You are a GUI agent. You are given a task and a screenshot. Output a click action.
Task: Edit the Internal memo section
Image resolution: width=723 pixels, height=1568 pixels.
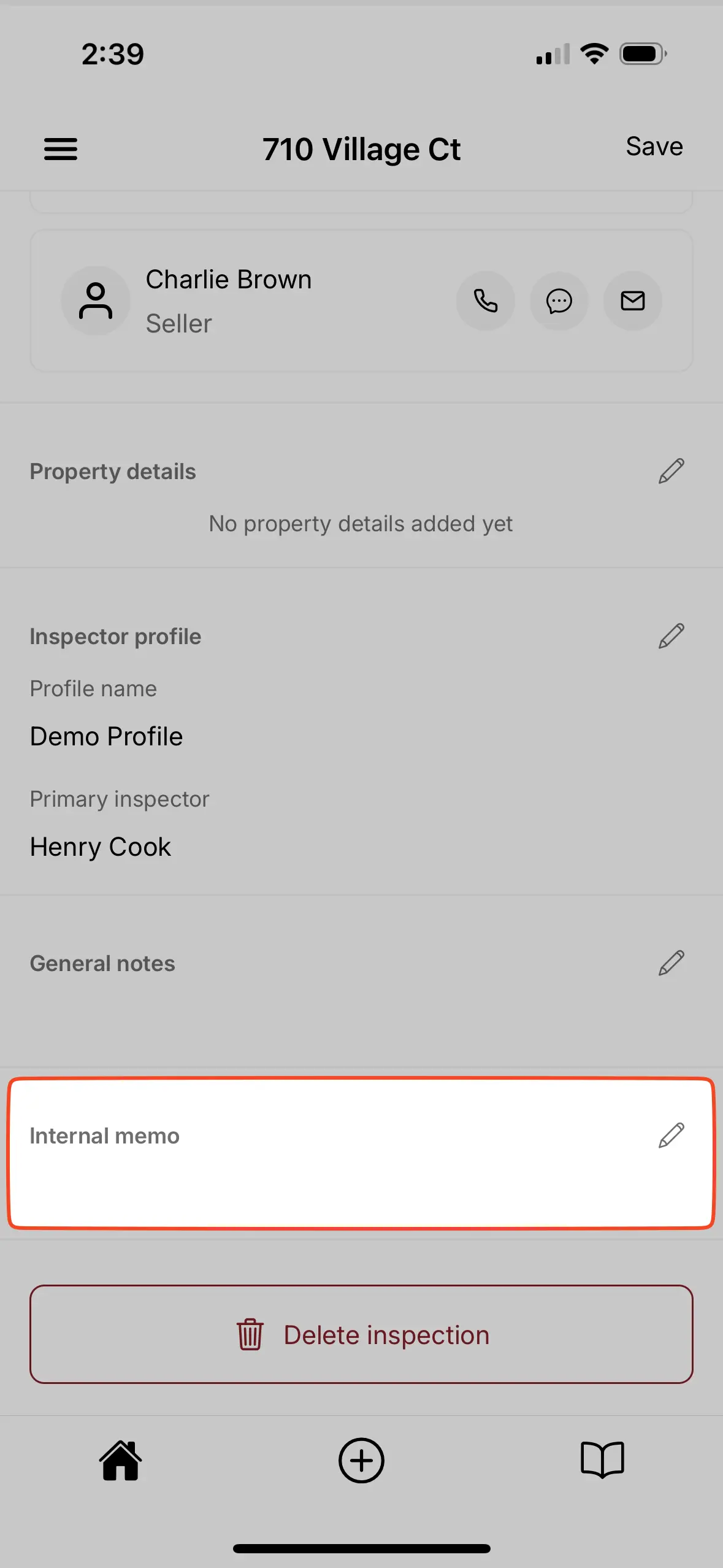coord(671,1136)
